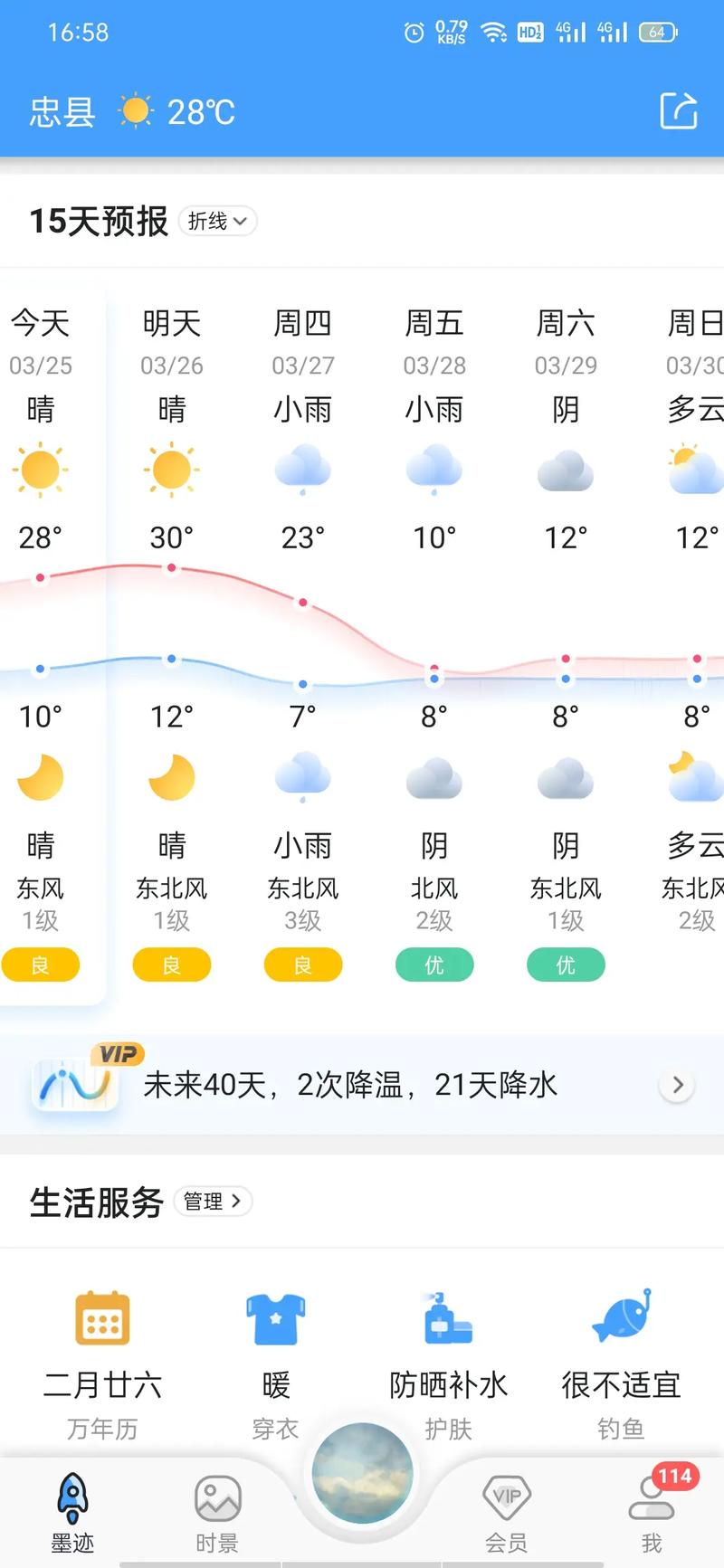This screenshot has width=724, height=1568.
Task: Open the 折线 chart style dropdown
Action: pyautogui.click(x=217, y=221)
